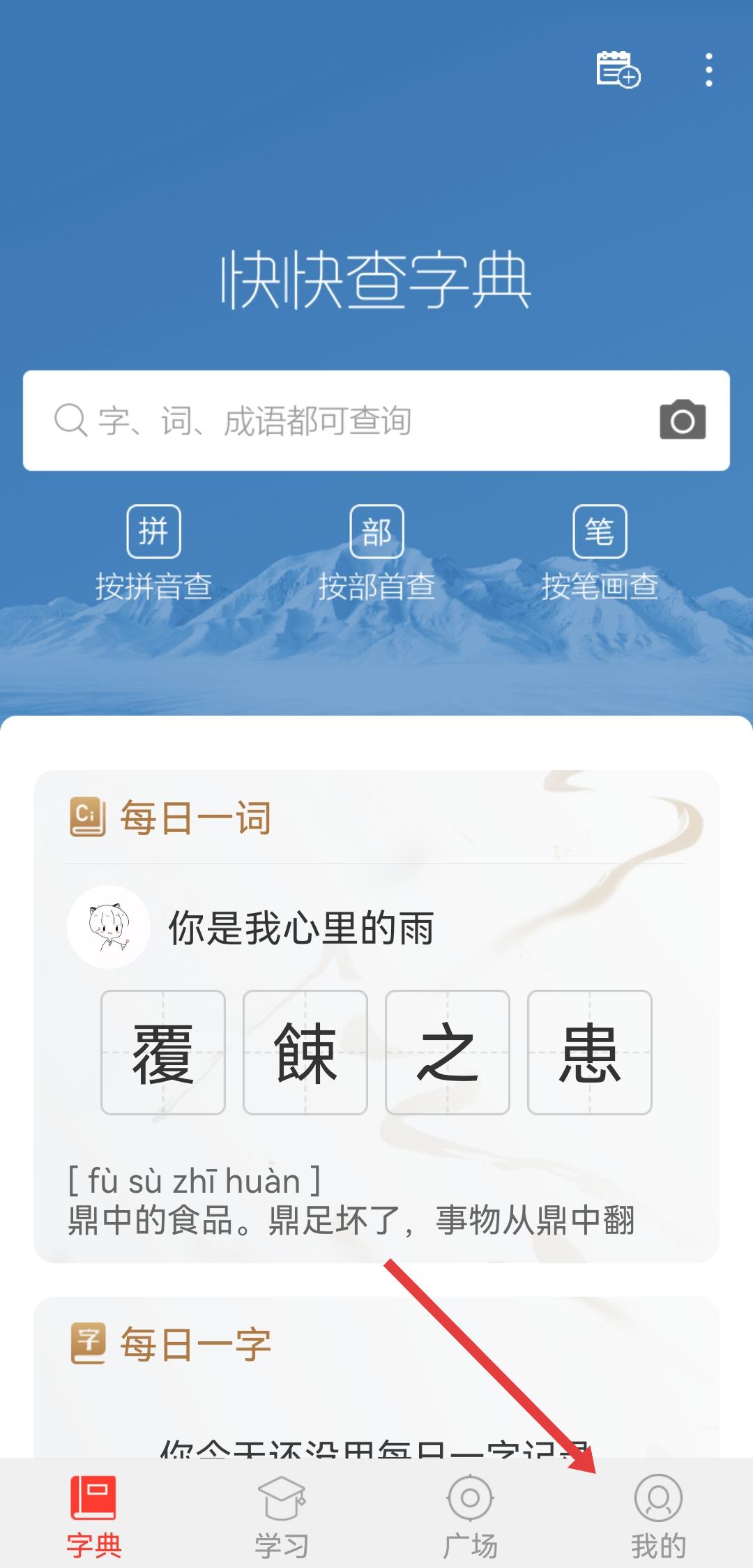Select the 字典 tab
753x1568 pixels.
click(x=94, y=1515)
